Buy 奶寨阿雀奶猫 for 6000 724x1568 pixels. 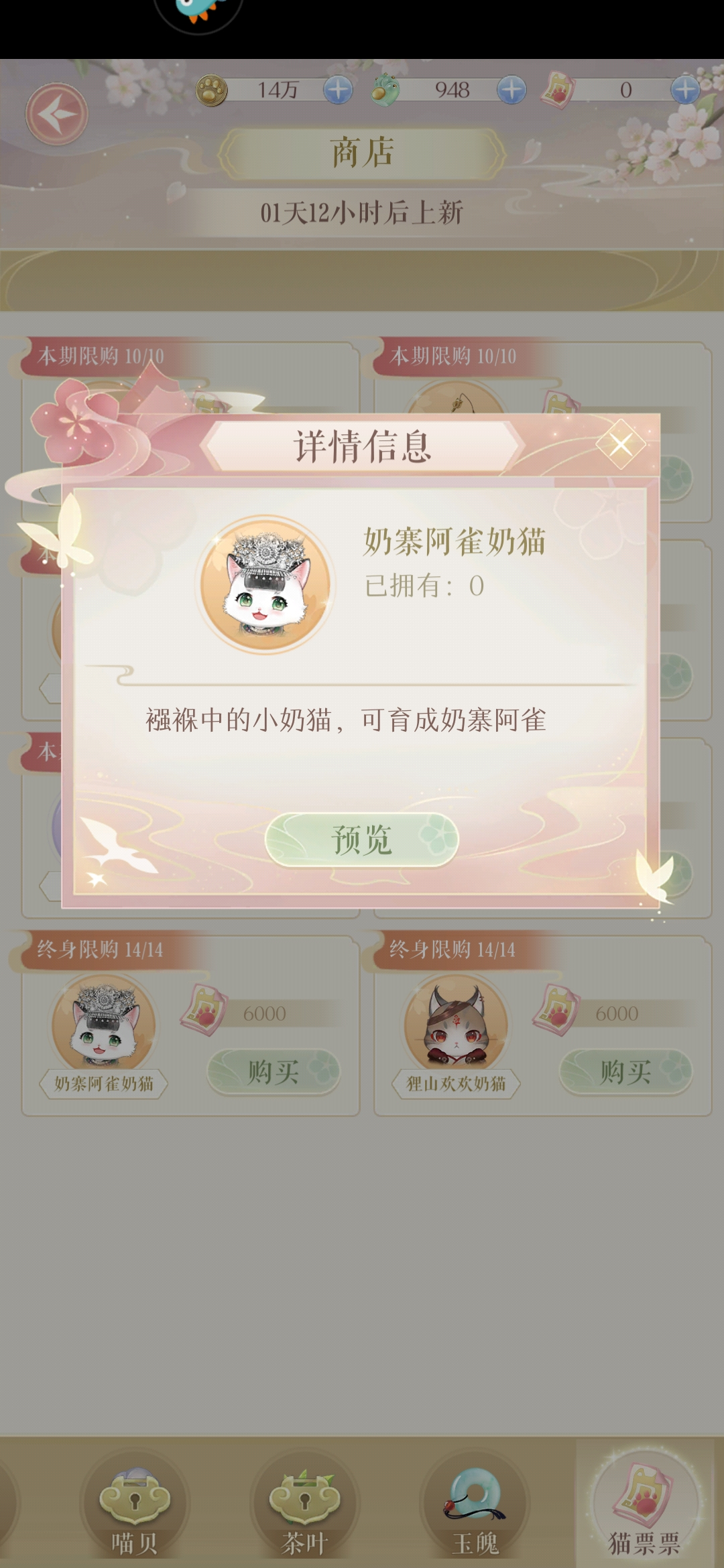tap(274, 1072)
